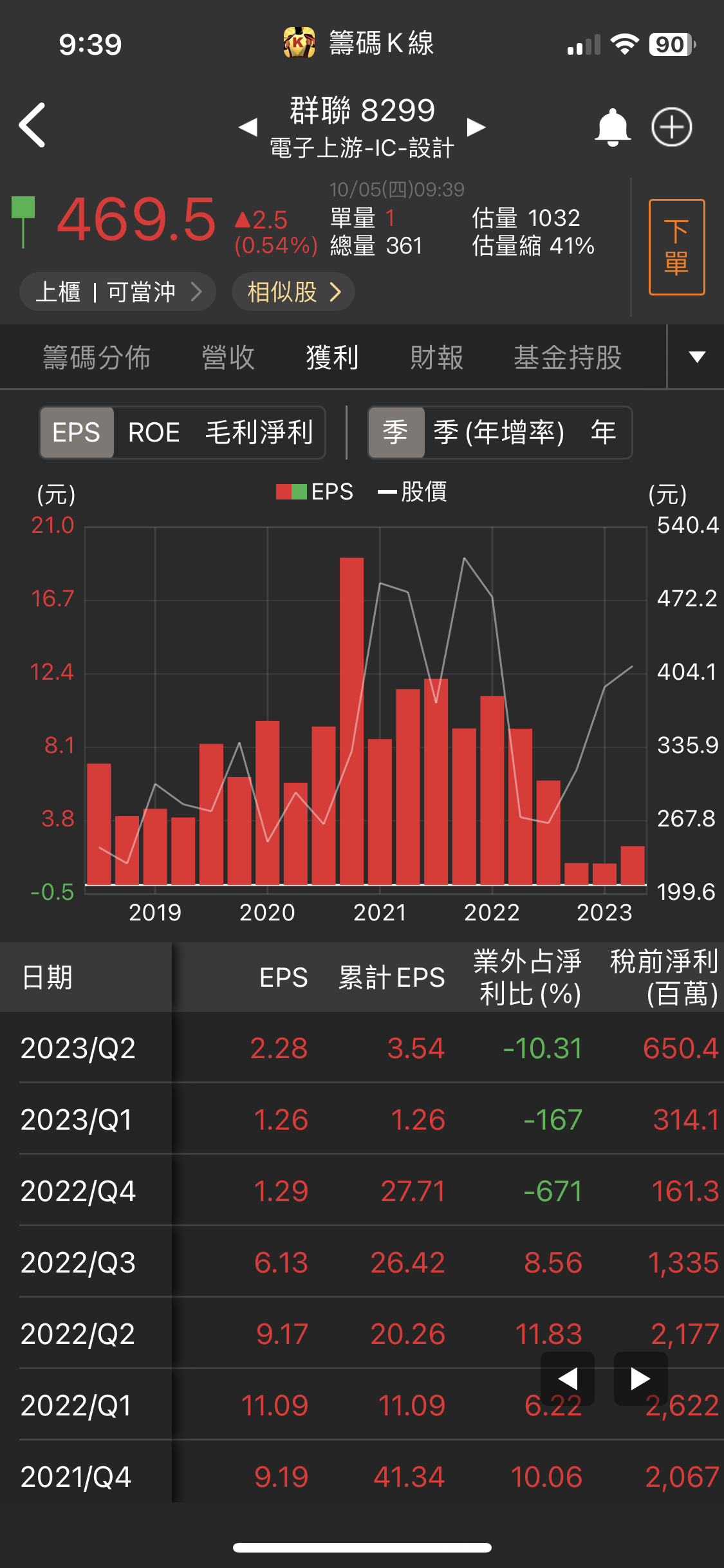Switch to the 年 yearly view

point(603,433)
